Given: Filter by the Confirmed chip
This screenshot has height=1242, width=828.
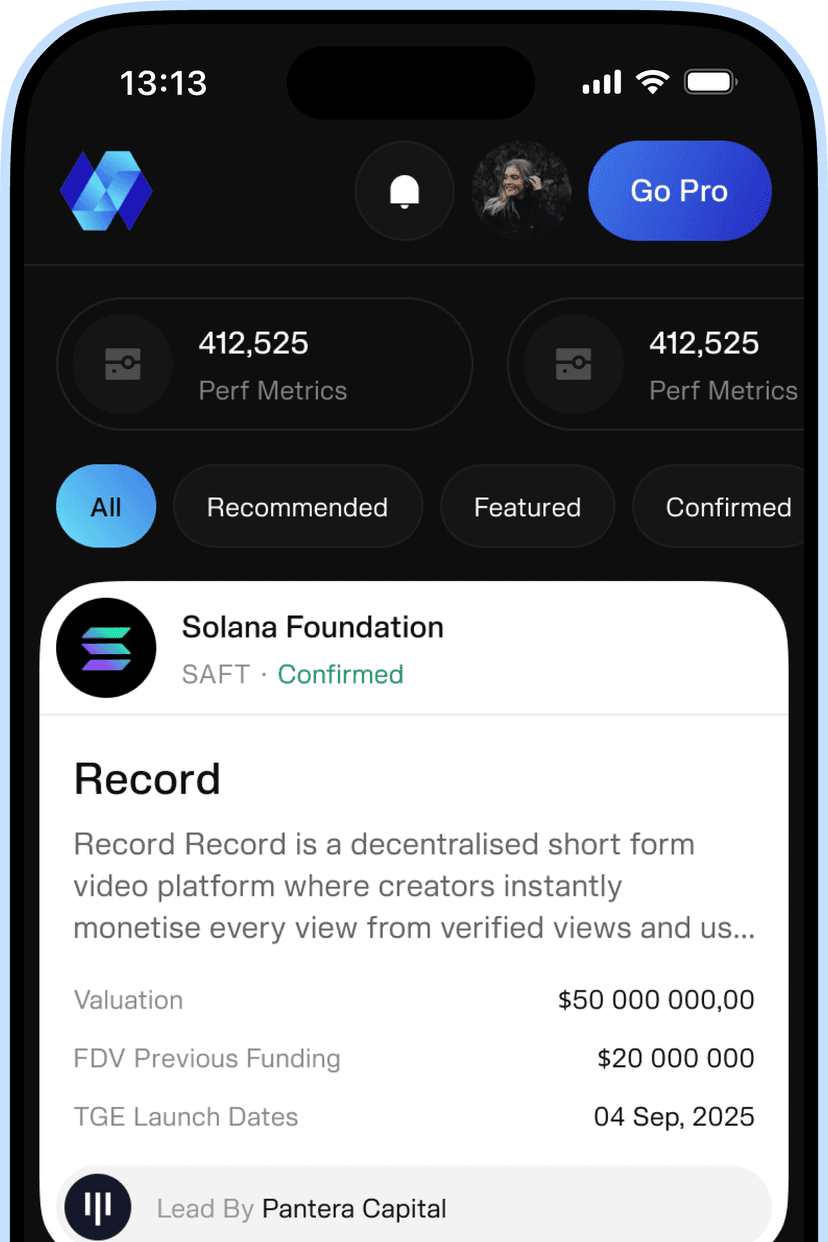Looking at the screenshot, I should (726, 507).
